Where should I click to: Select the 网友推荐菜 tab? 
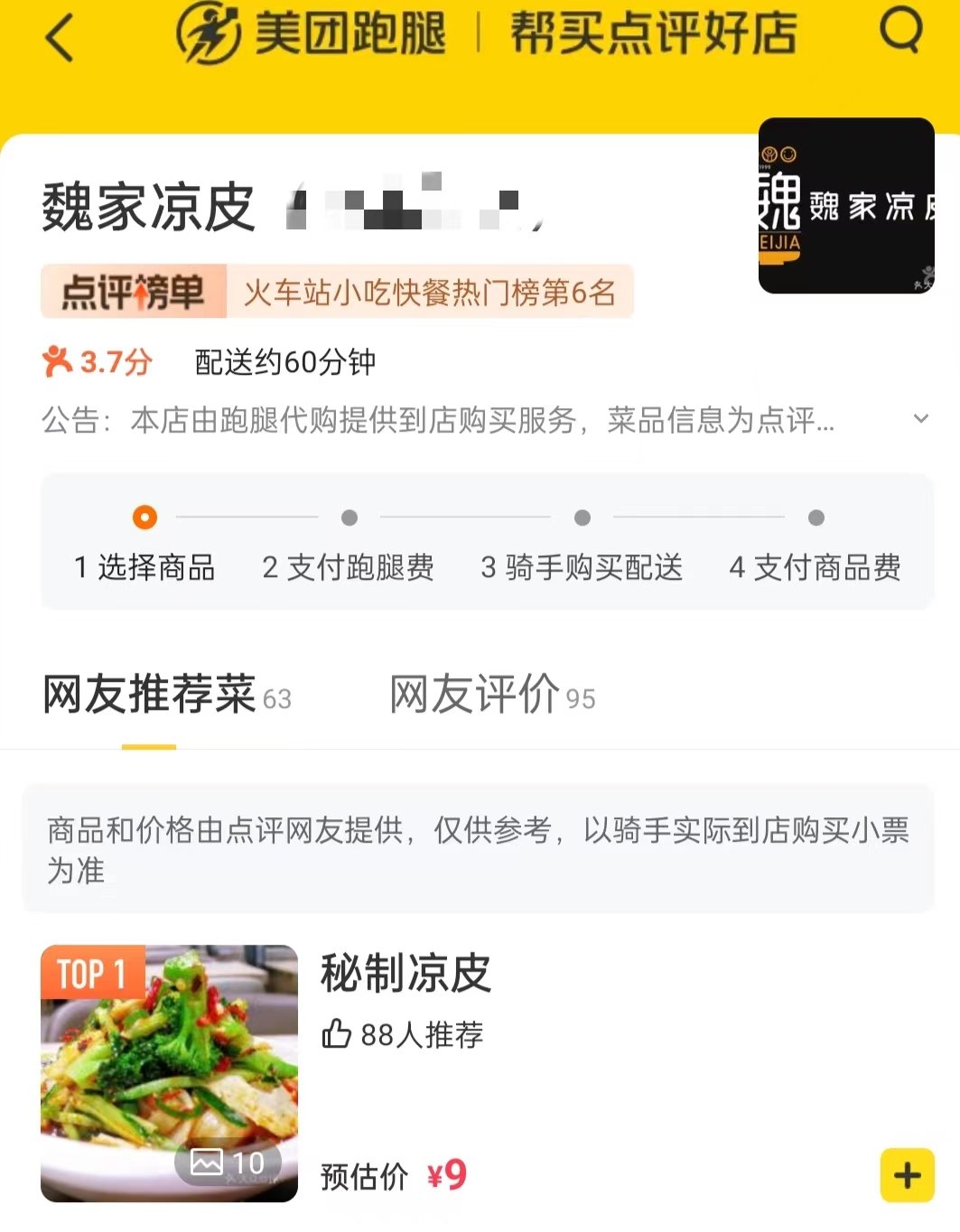147,692
